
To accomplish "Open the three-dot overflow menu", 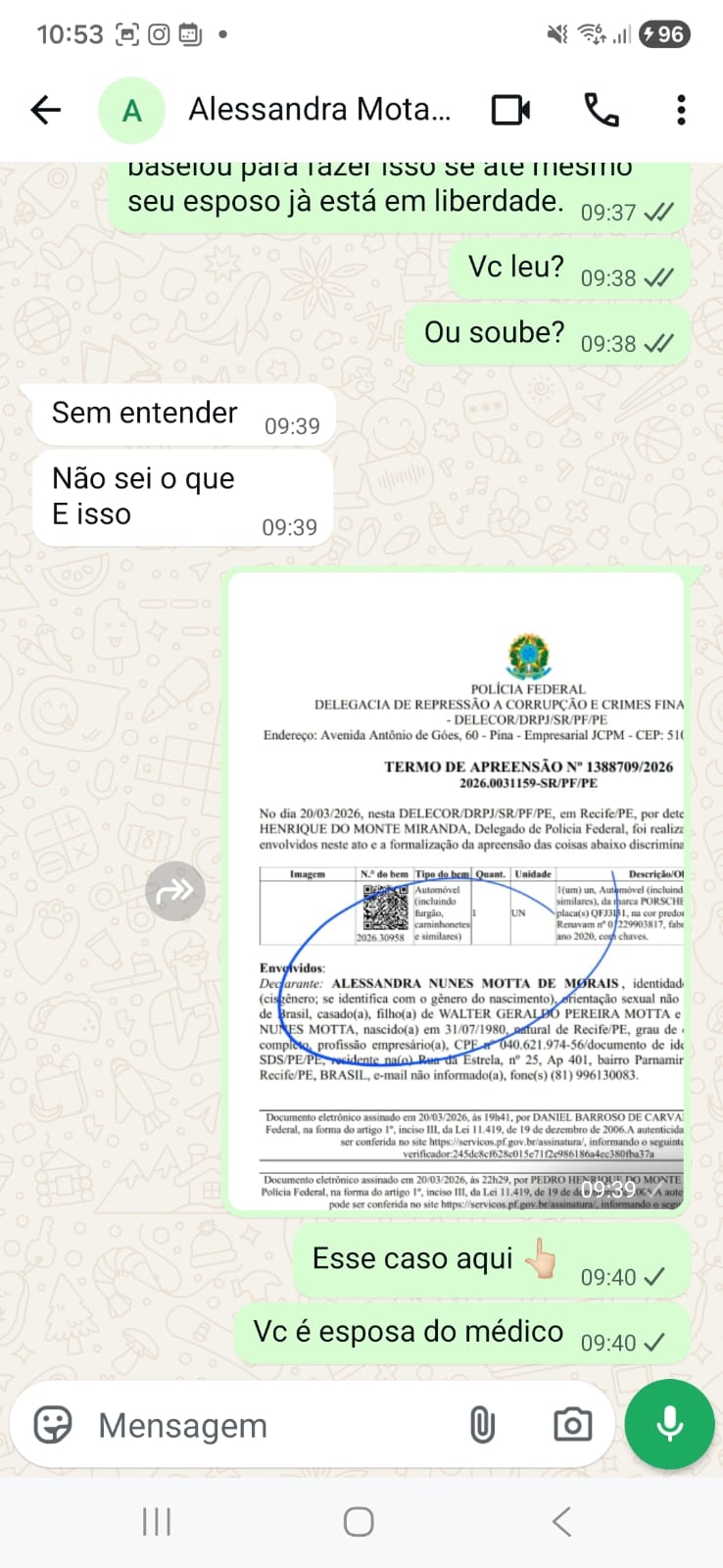I will click(x=681, y=110).
